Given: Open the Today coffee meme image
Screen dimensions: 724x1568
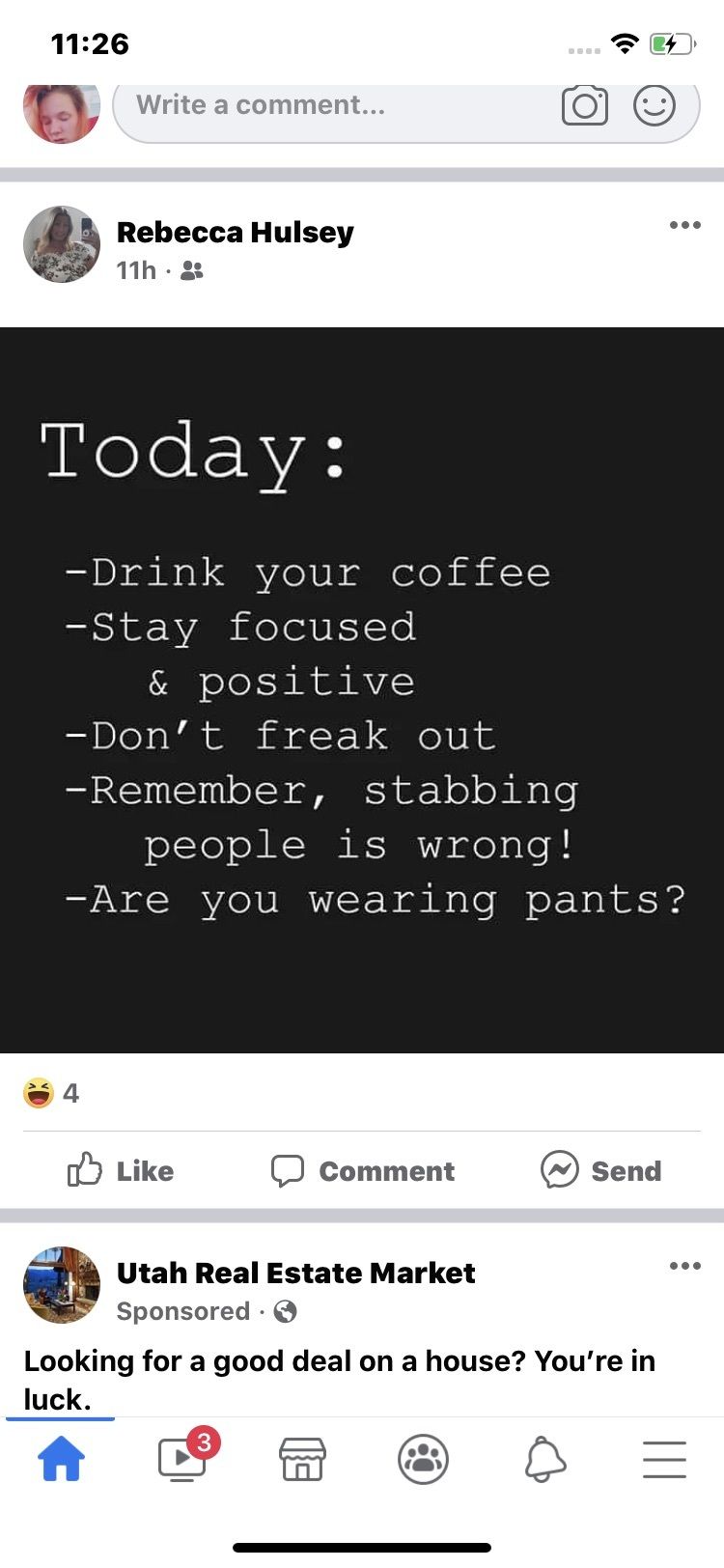Looking at the screenshot, I should pos(362,689).
